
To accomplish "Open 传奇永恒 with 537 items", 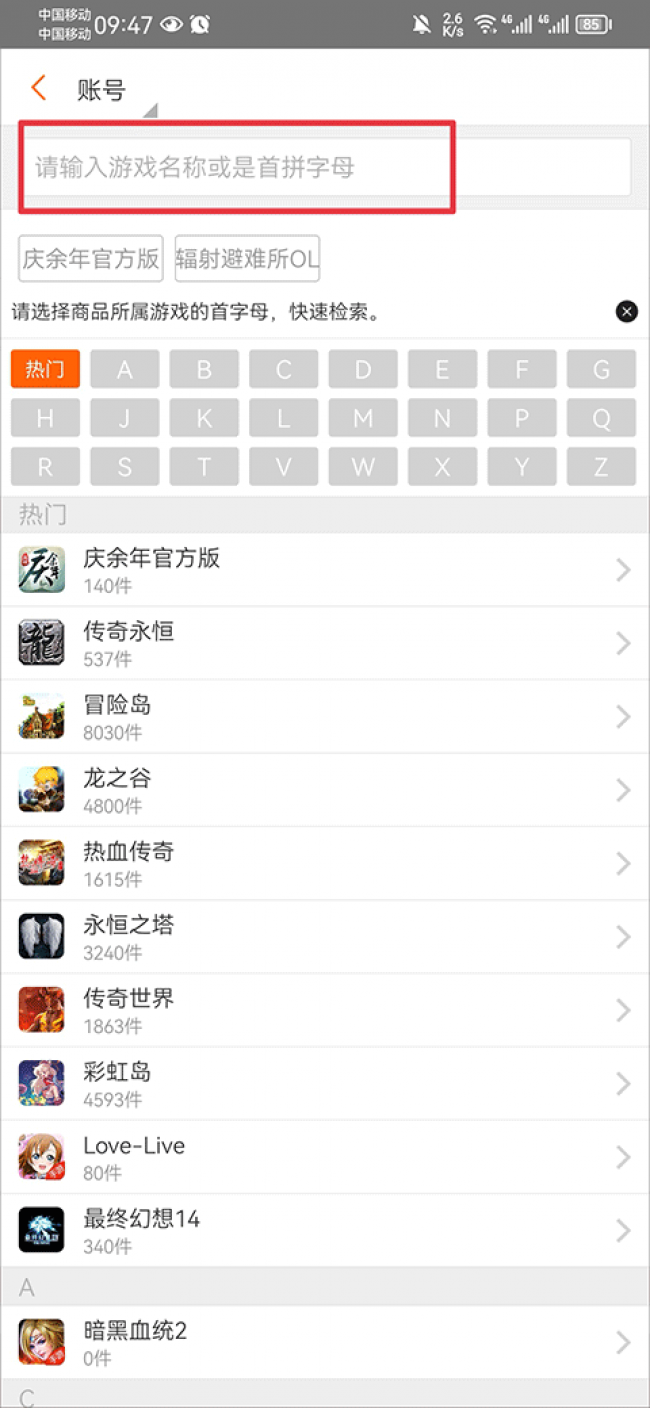I will point(325,643).
